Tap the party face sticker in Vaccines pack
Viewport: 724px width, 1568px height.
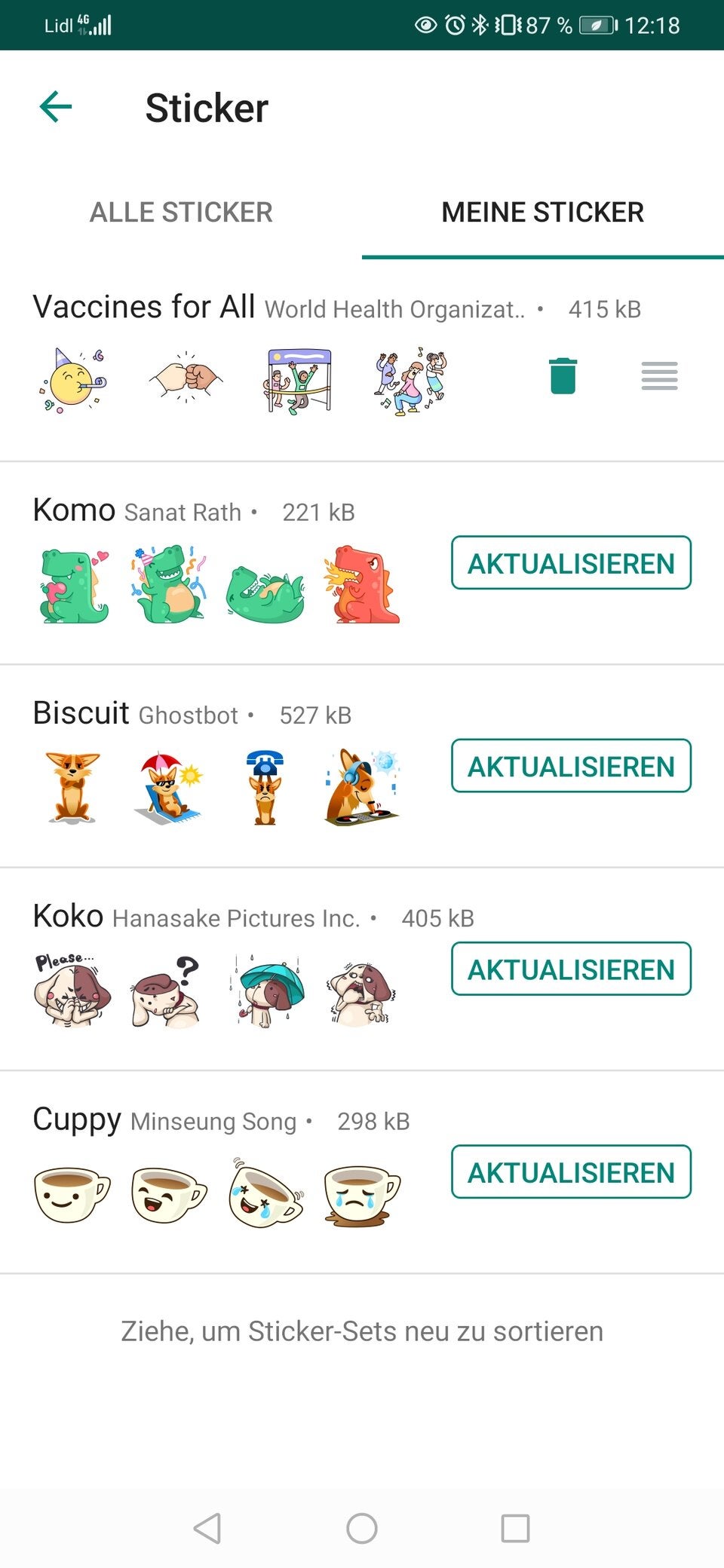[72, 379]
